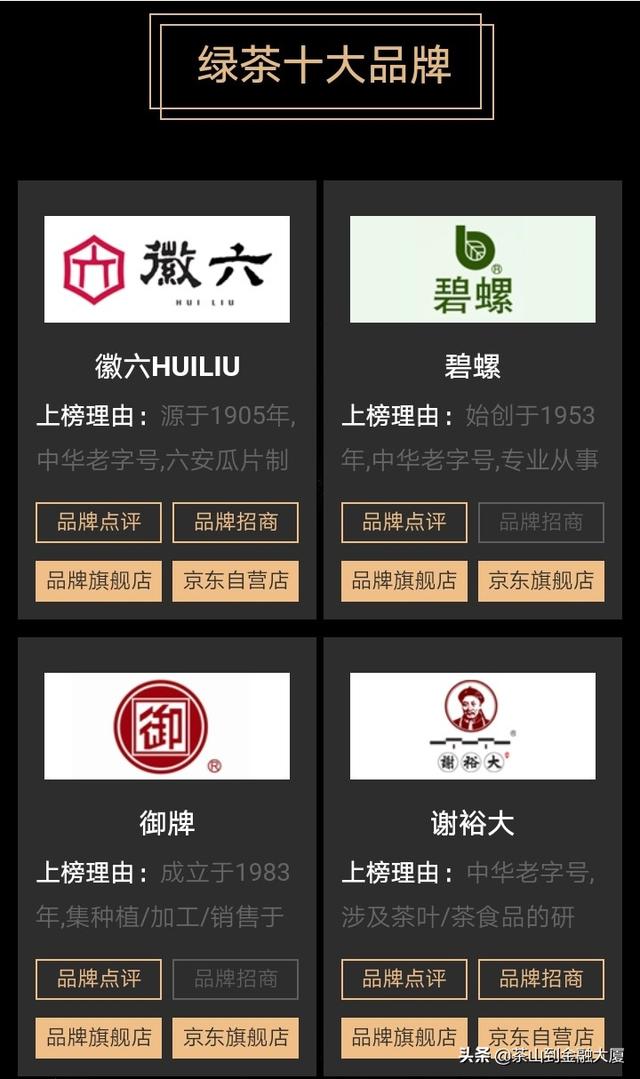Check 品牌点评 for 谢裕大

404,979
